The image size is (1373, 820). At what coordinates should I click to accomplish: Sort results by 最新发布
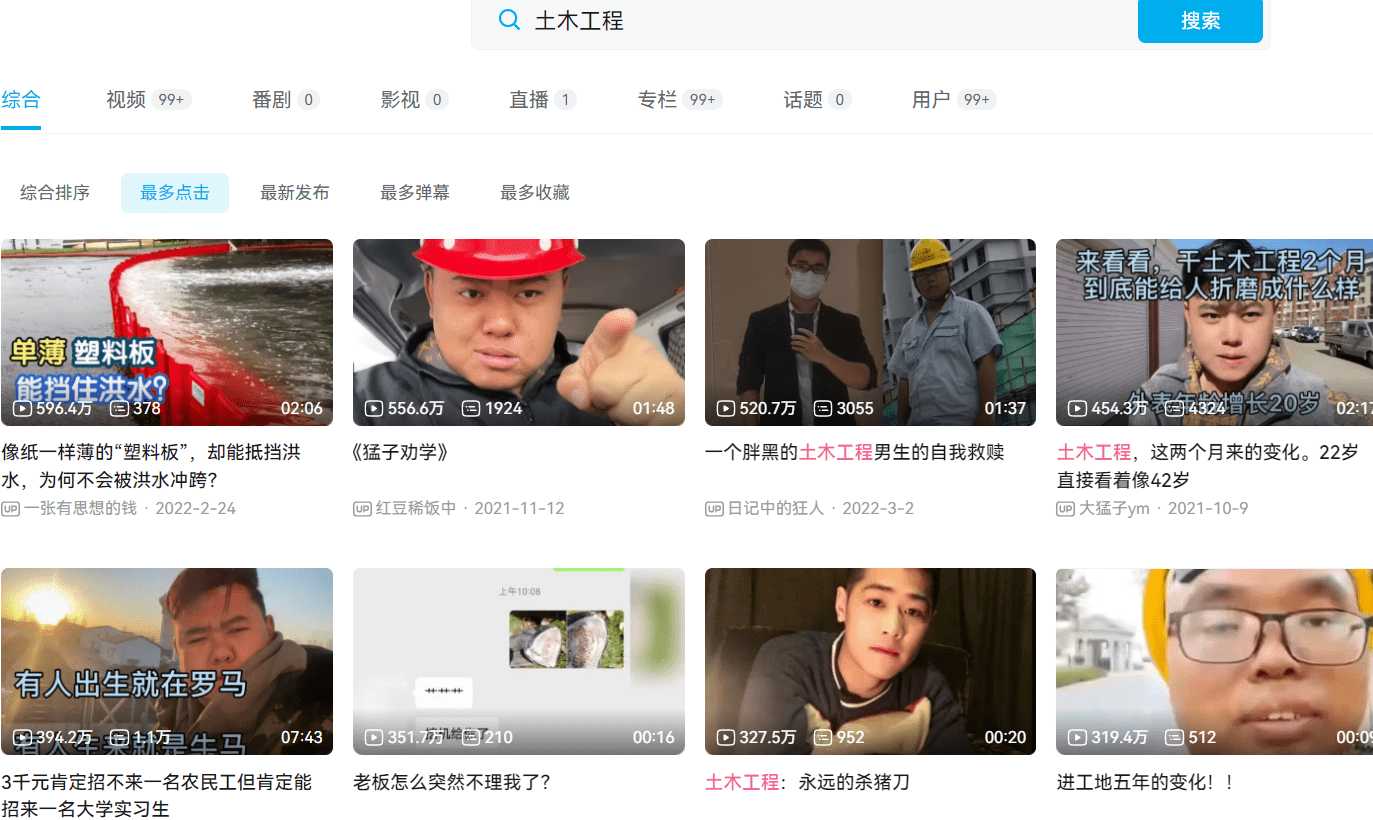click(x=294, y=193)
